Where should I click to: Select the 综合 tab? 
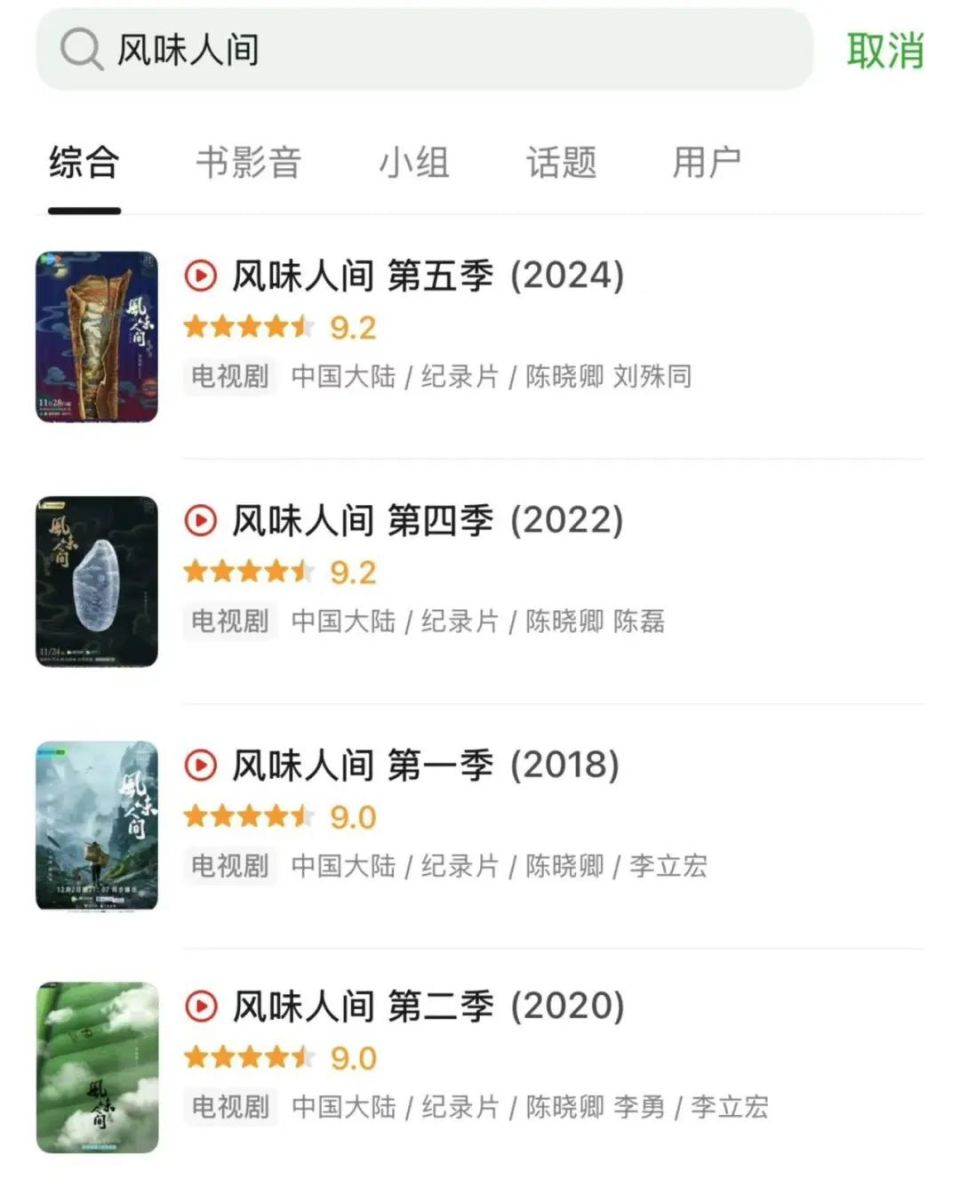(x=84, y=163)
